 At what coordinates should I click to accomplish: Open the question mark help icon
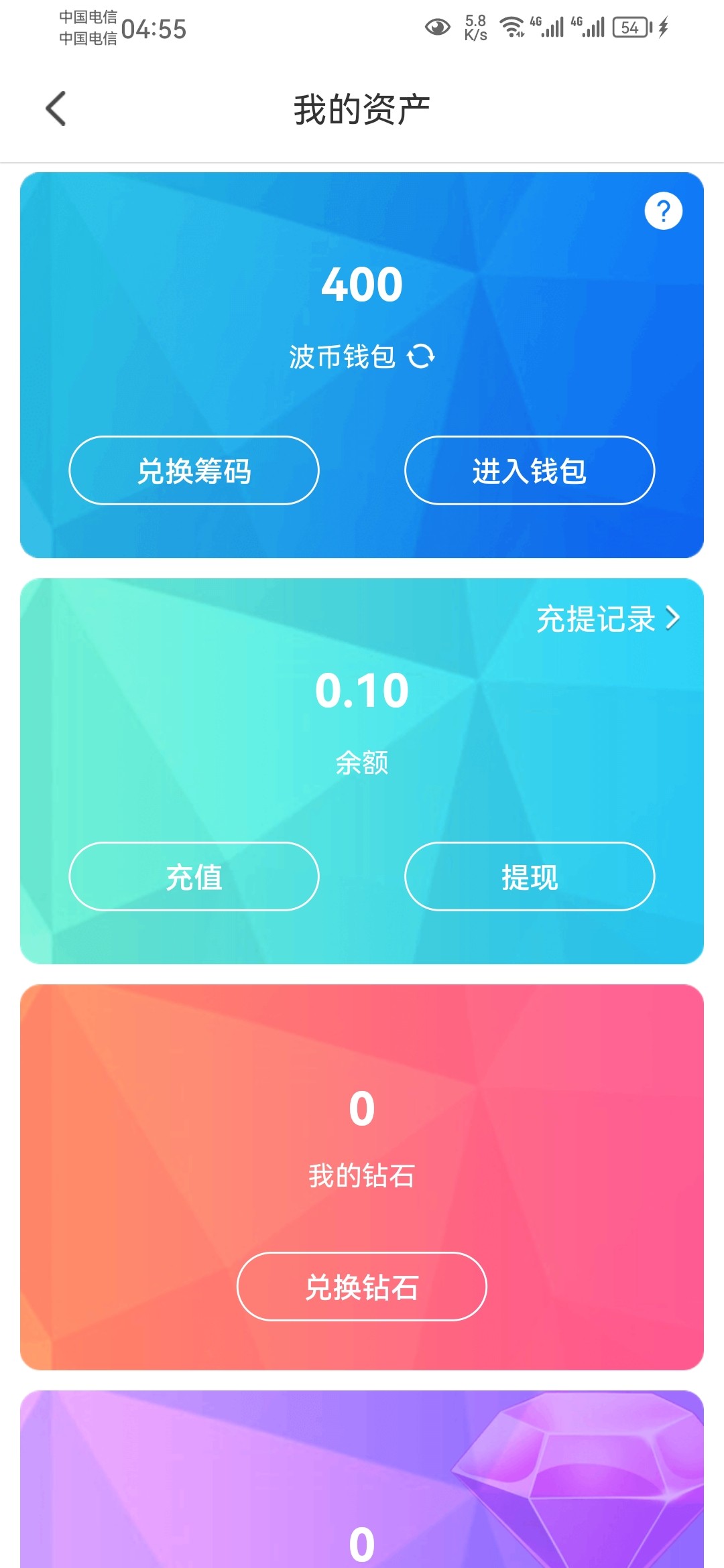(663, 211)
